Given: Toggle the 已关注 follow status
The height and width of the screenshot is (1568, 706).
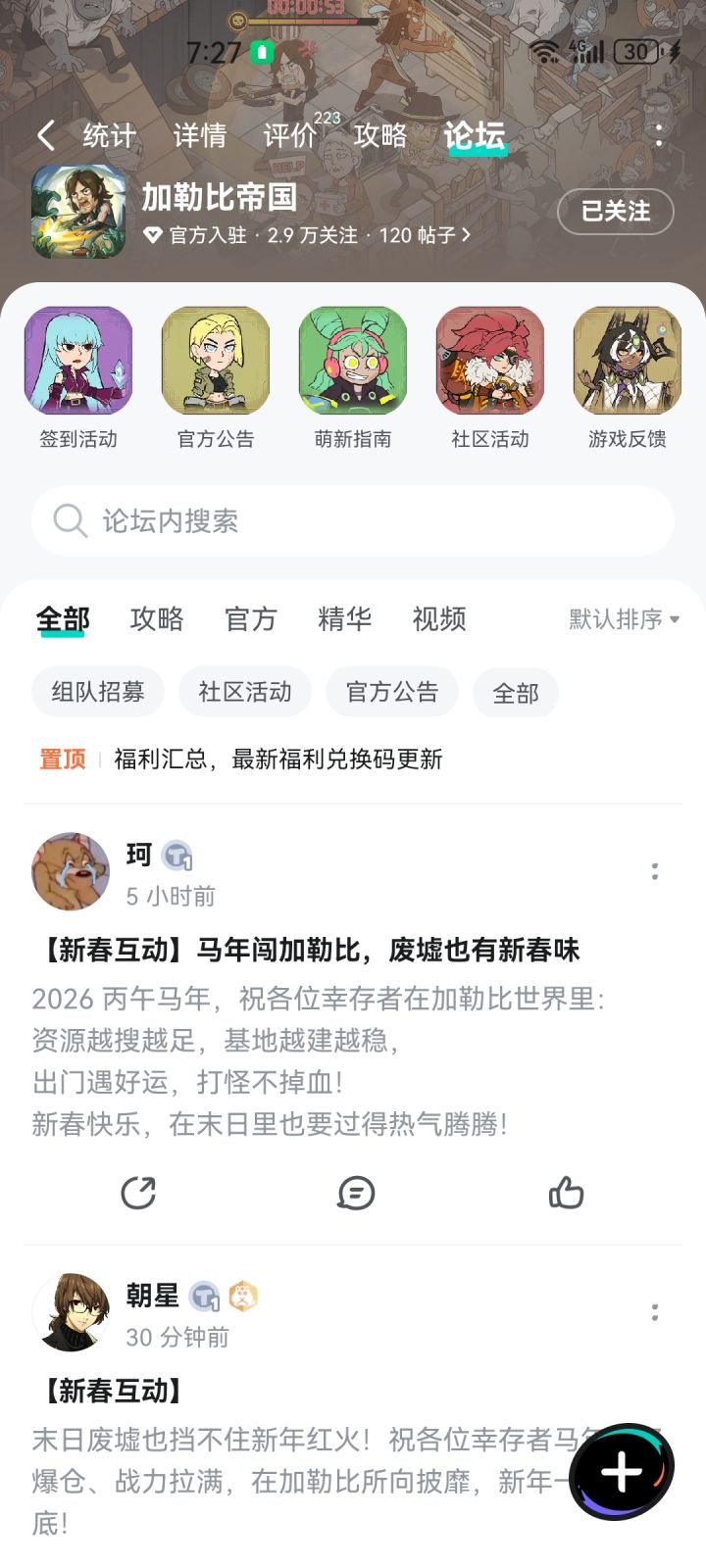Looking at the screenshot, I should [x=615, y=212].
